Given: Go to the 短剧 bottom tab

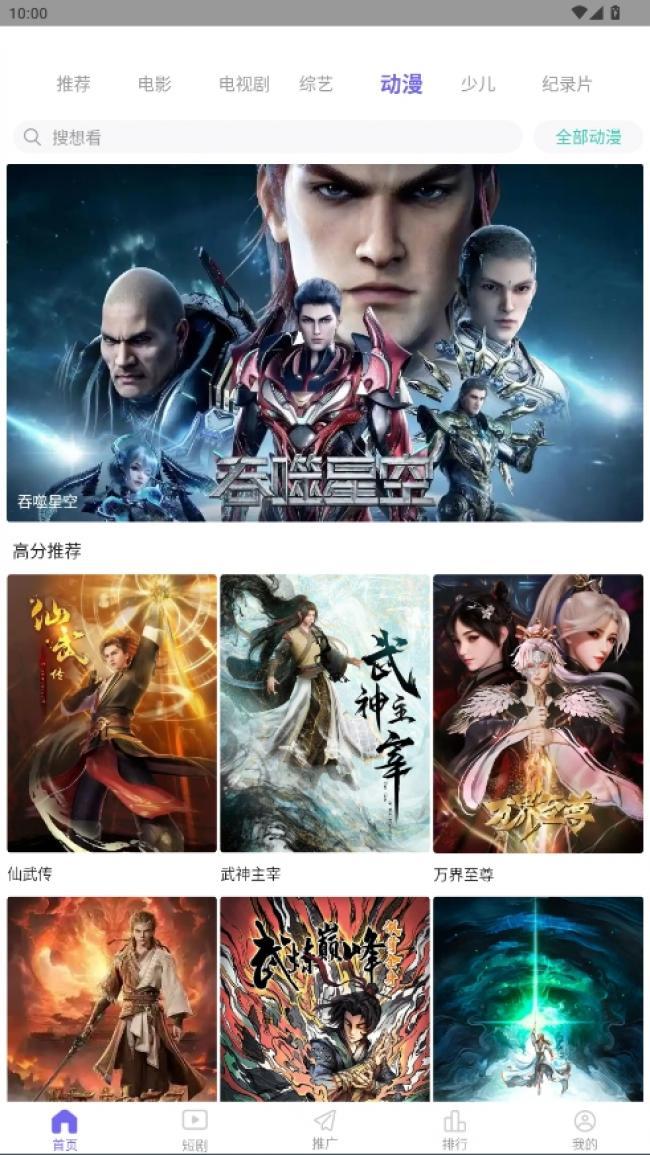Looking at the screenshot, I should (x=194, y=1130).
